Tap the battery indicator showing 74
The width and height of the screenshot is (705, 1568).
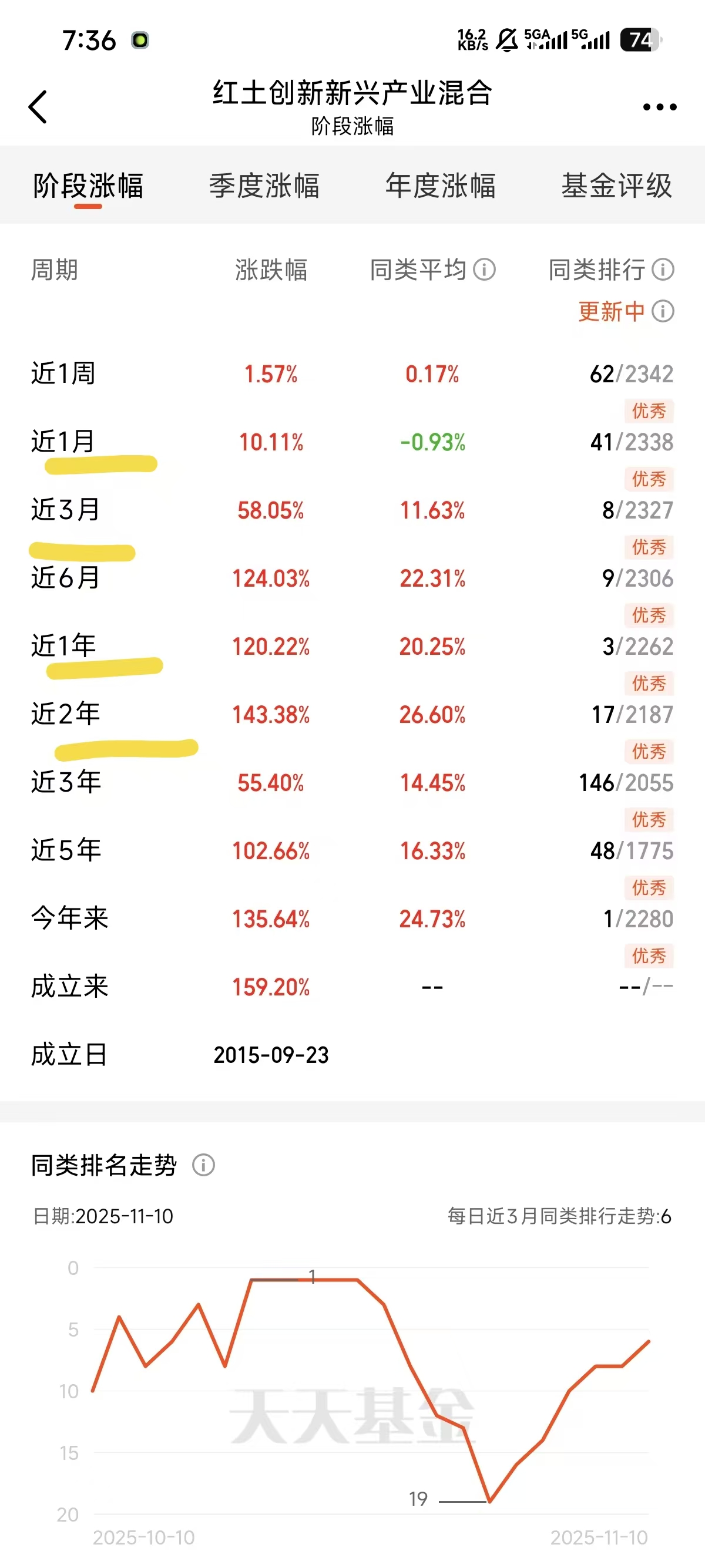(x=639, y=38)
